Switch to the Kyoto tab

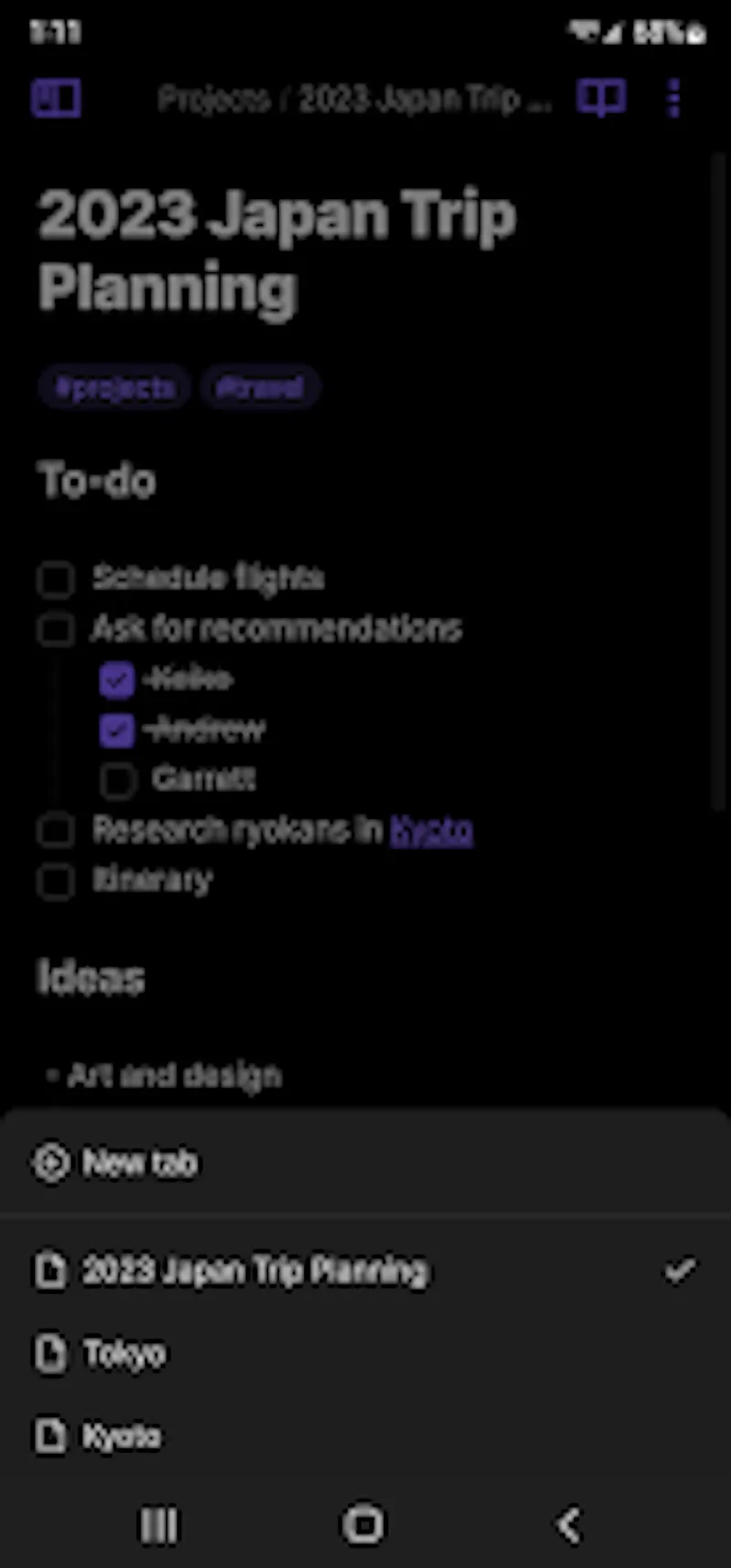[365, 1436]
